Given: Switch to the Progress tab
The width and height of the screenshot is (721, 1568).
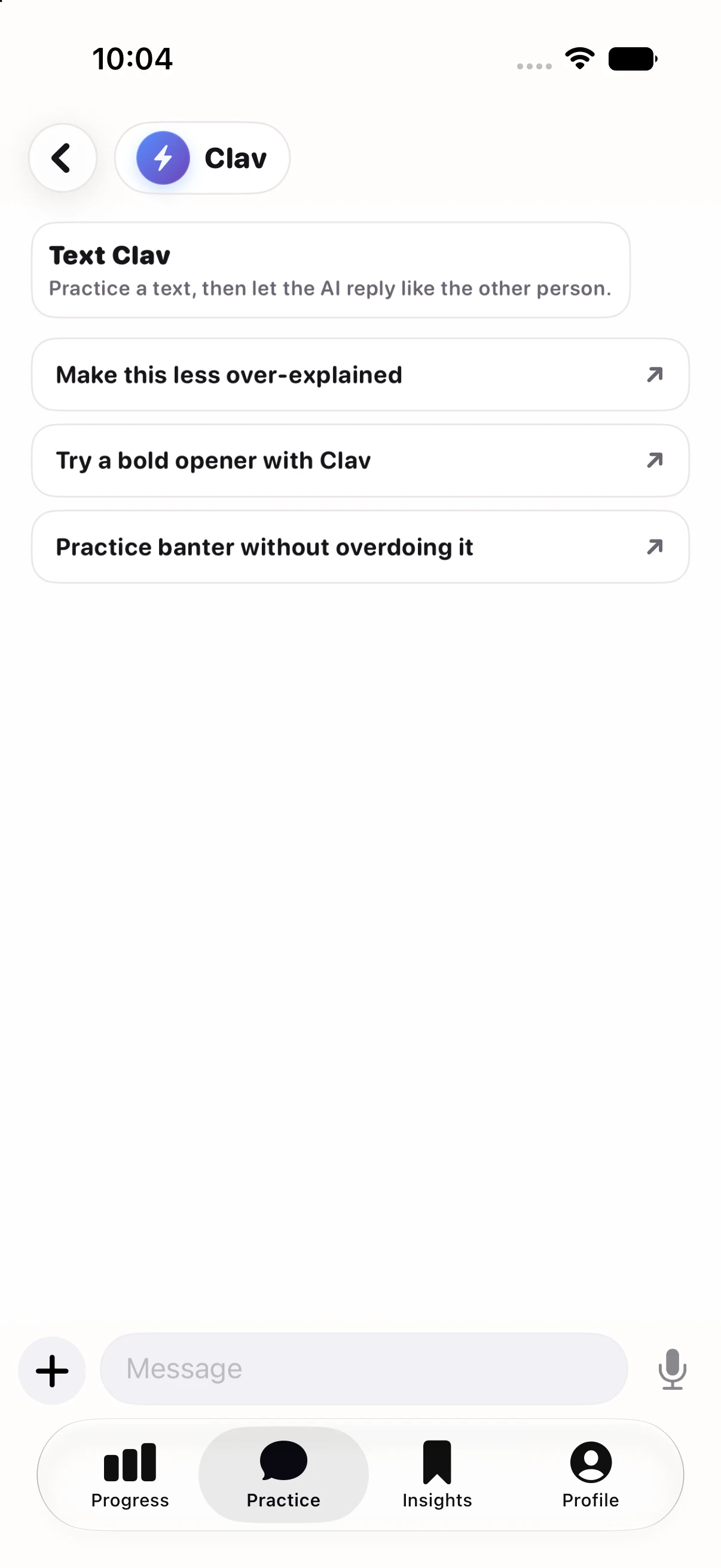Looking at the screenshot, I should pos(130,1475).
